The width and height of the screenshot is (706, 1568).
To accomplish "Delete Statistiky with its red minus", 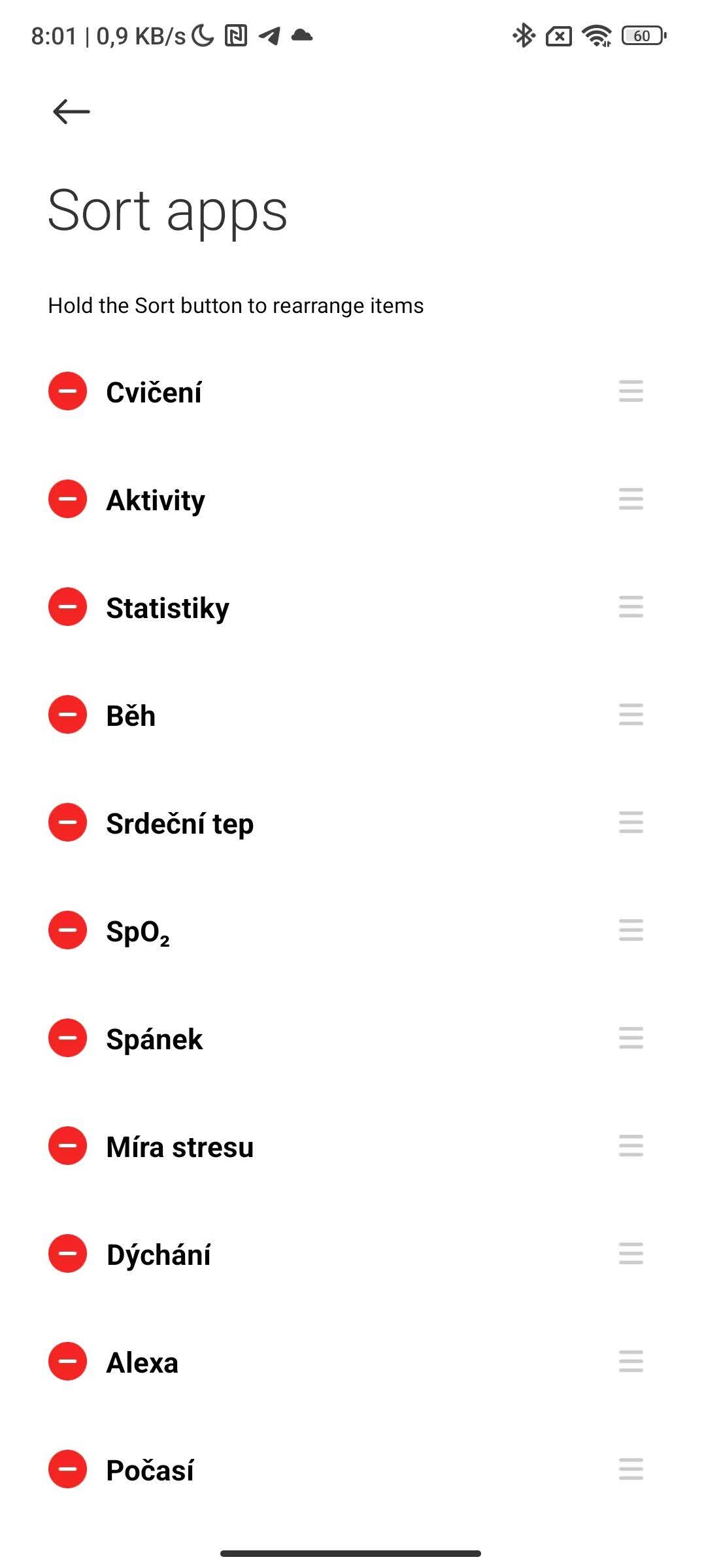I will [x=67, y=607].
